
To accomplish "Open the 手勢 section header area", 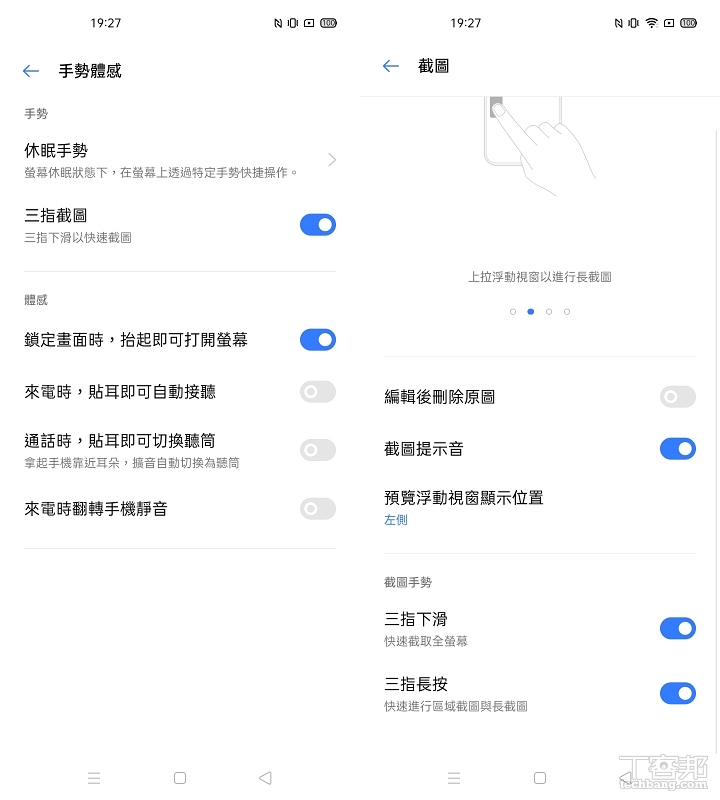I will coord(36,114).
